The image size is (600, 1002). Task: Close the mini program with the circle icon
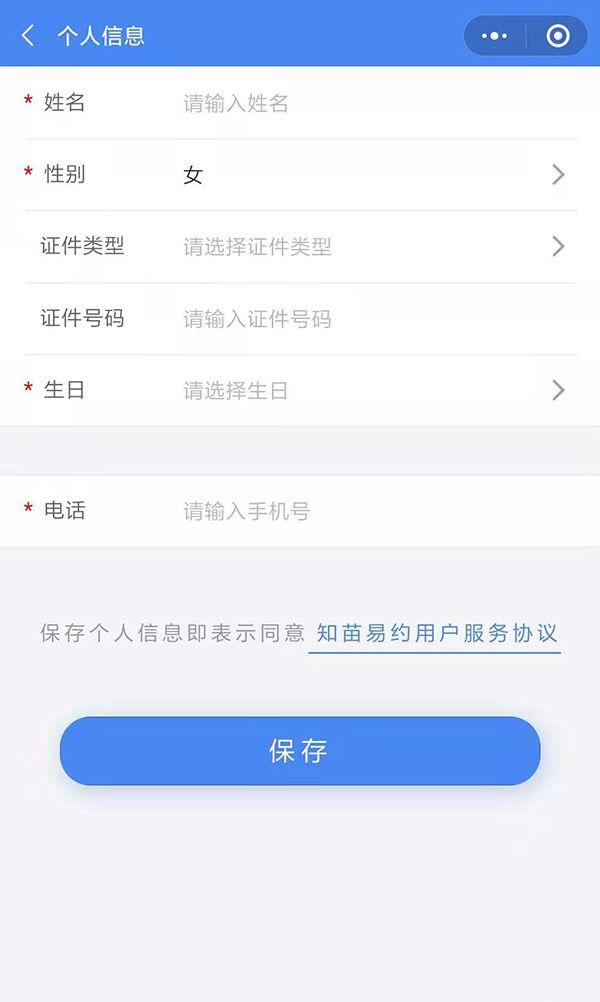pyautogui.click(x=558, y=36)
